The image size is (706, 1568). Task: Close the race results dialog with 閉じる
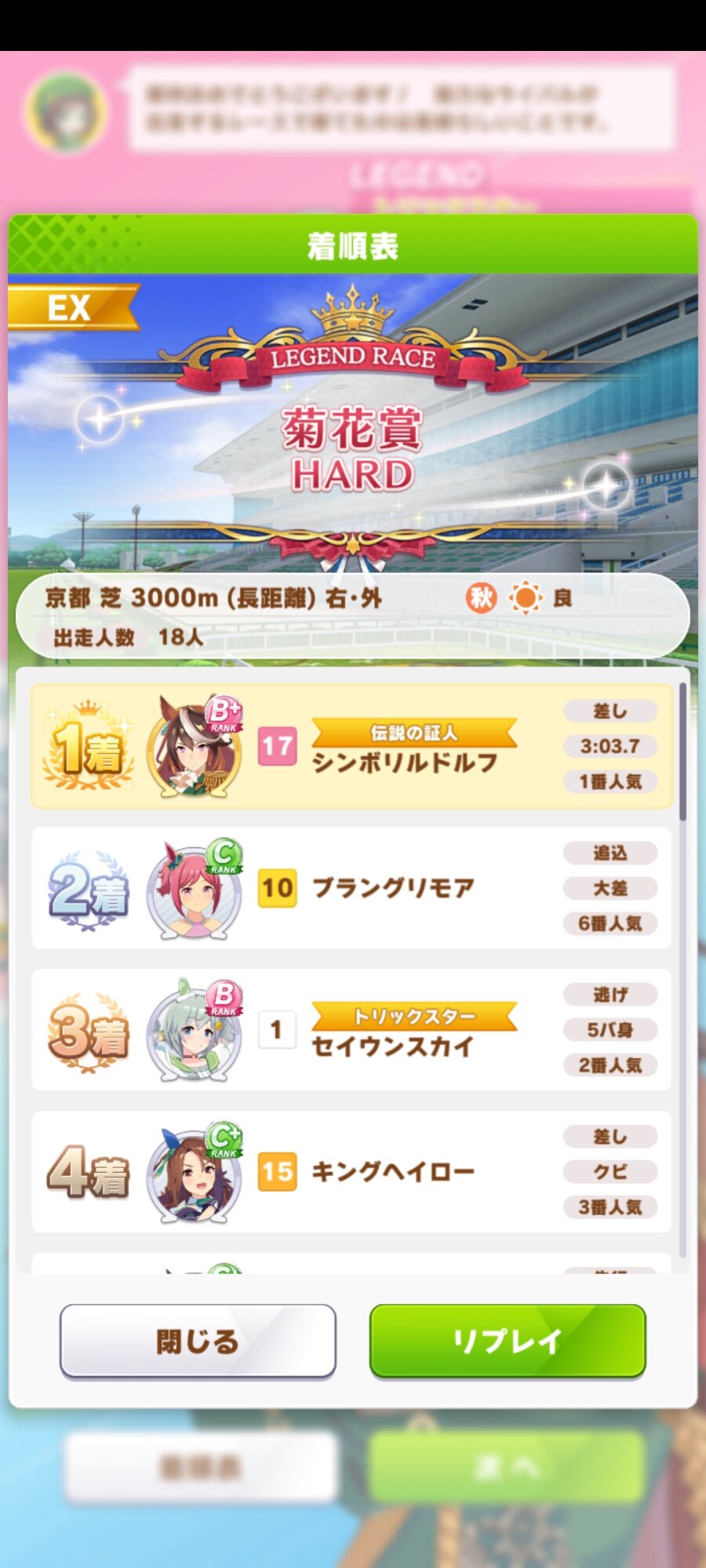tap(198, 1341)
